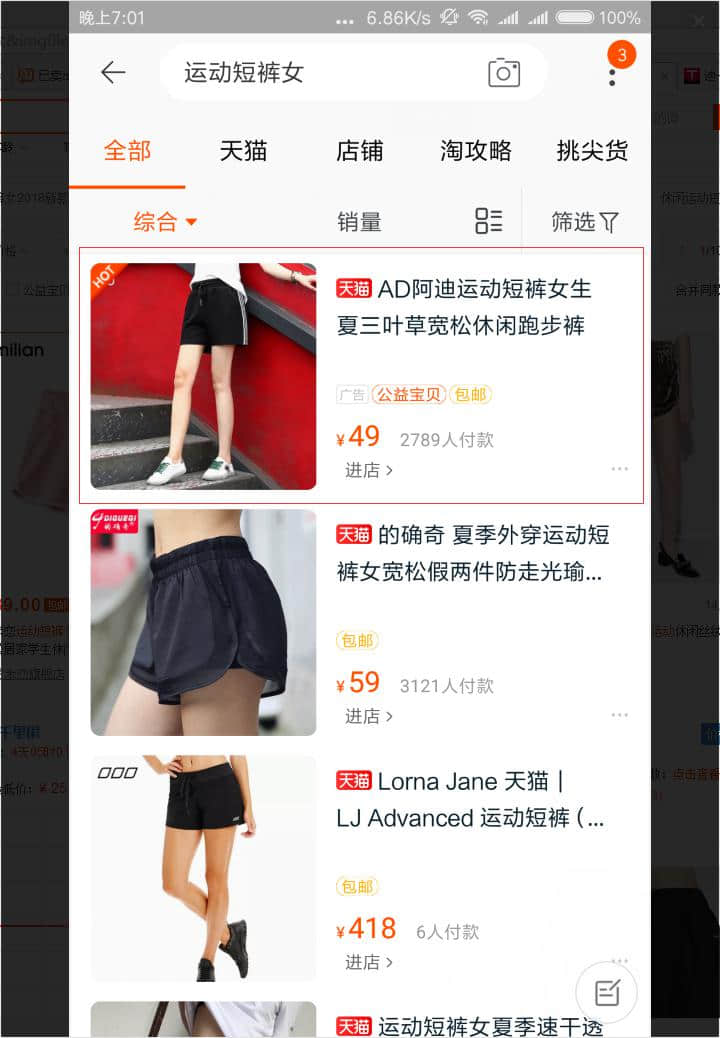Toggle list and grid view layout

click(488, 221)
